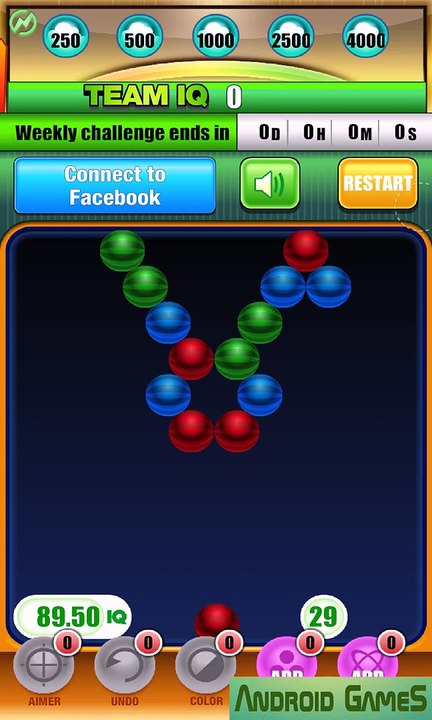Connect the game to Facebook

115,186
